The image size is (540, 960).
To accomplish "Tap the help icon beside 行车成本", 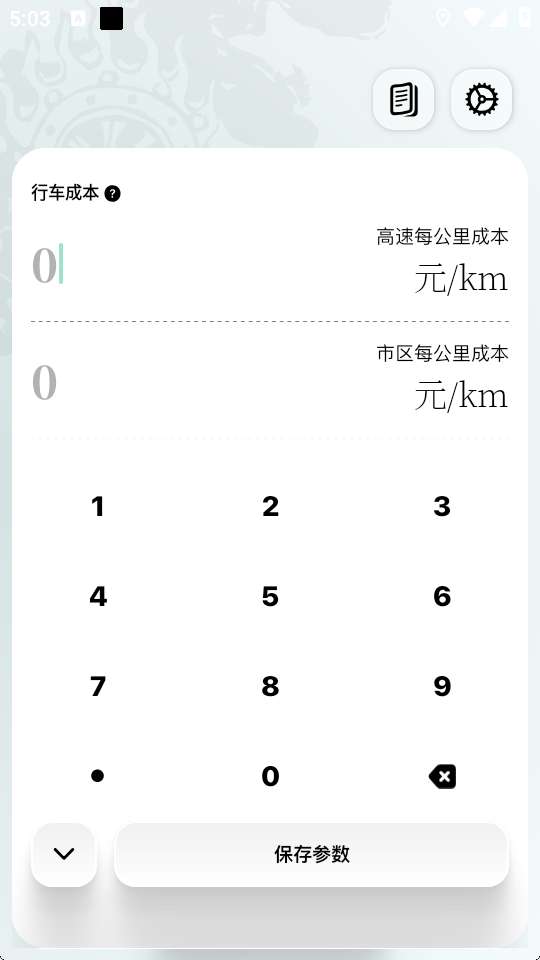I will click(113, 193).
